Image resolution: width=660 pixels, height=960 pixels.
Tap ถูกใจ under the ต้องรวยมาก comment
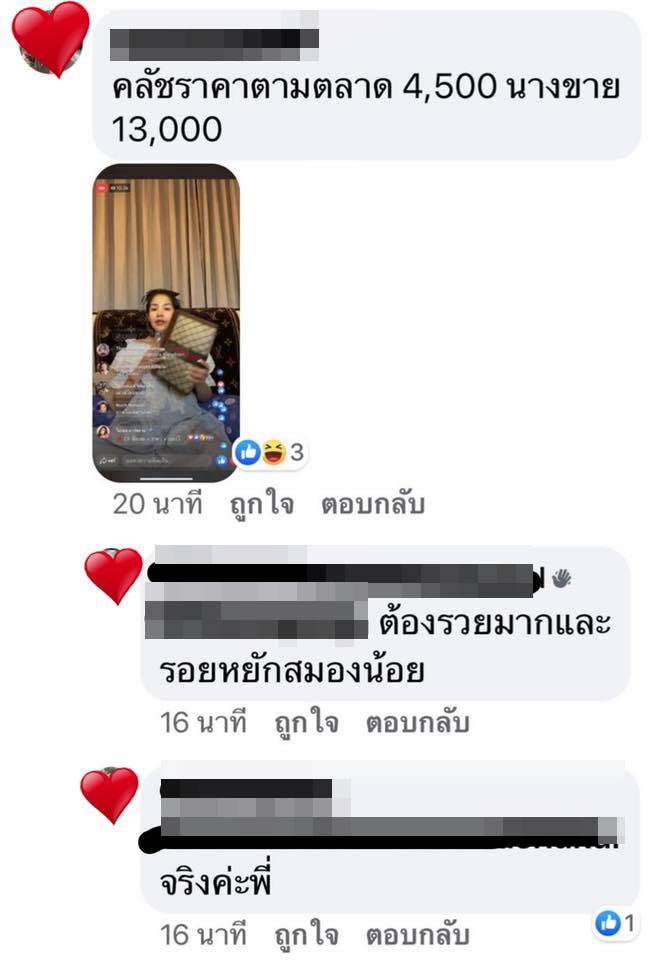(304, 722)
